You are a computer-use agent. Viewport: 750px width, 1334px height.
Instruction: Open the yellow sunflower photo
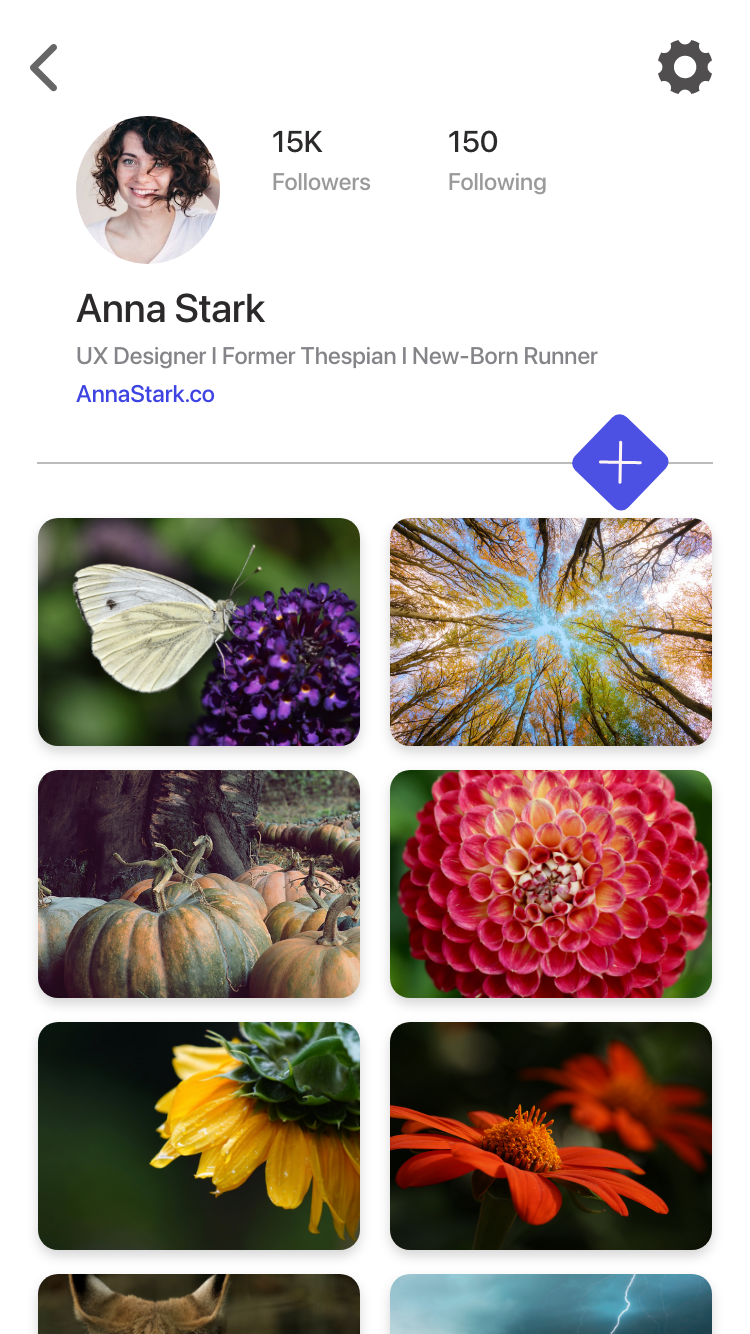pos(199,1136)
